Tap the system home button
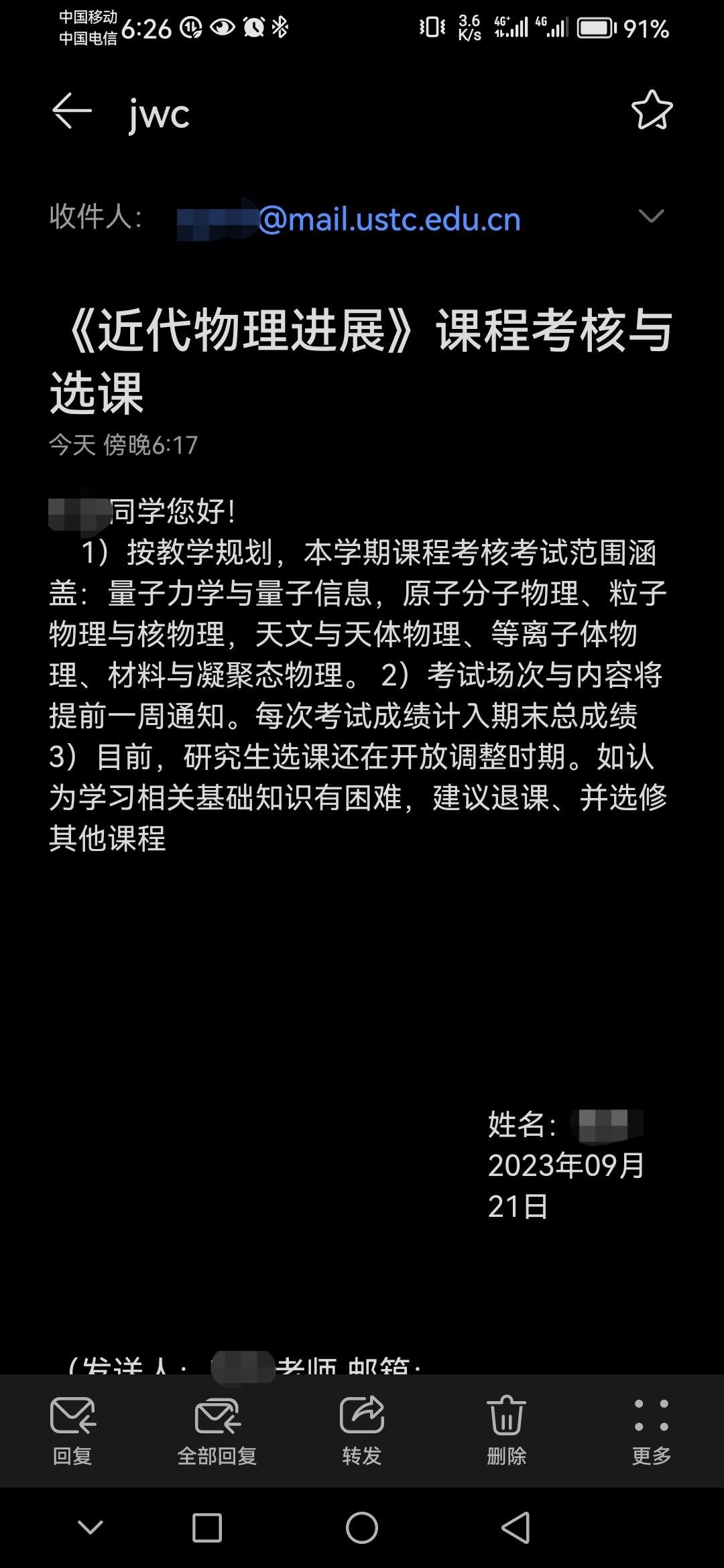Screen dimensions: 724x1568 (x=362, y=1528)
